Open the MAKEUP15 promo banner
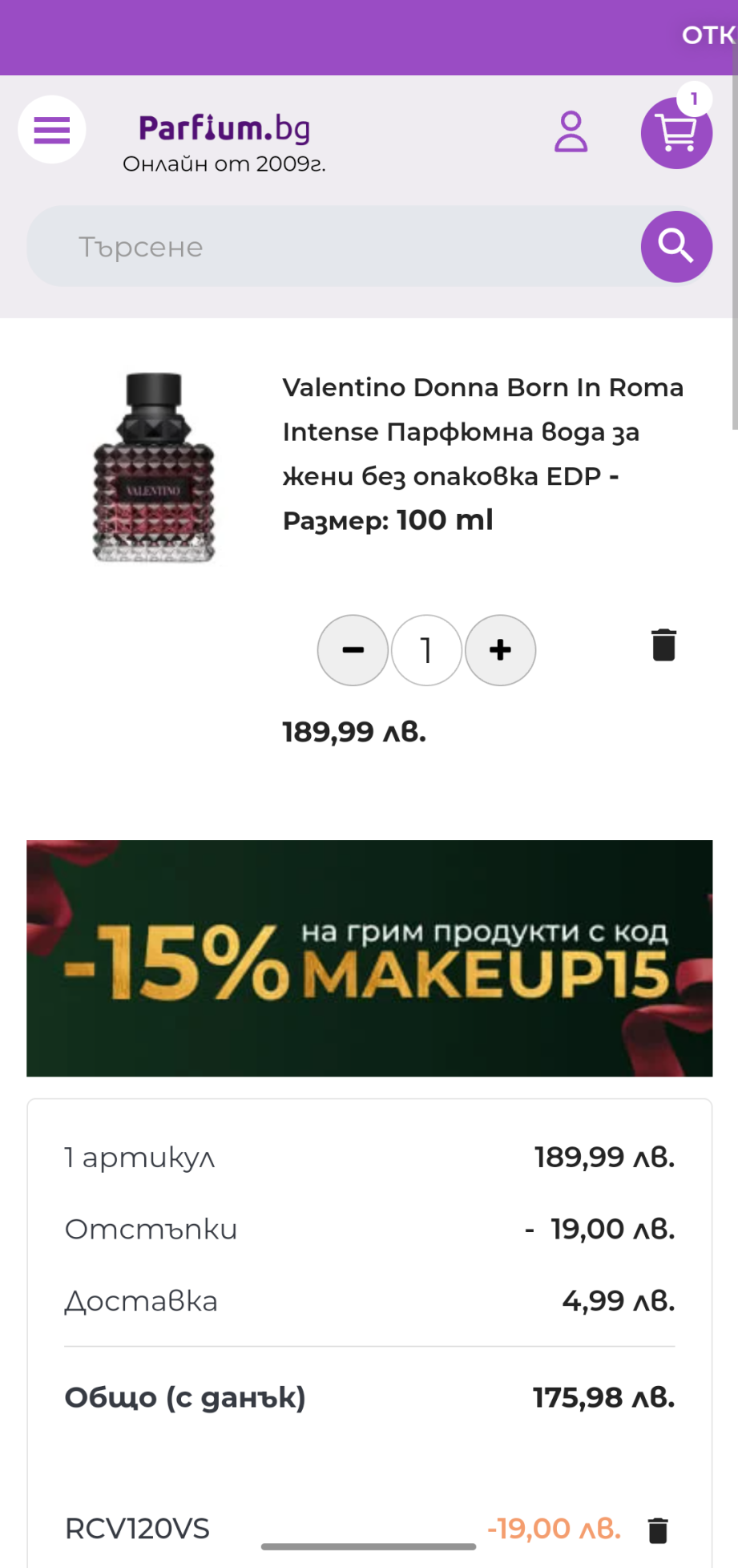Screen dimensions: 738x1568 point(369,958)
